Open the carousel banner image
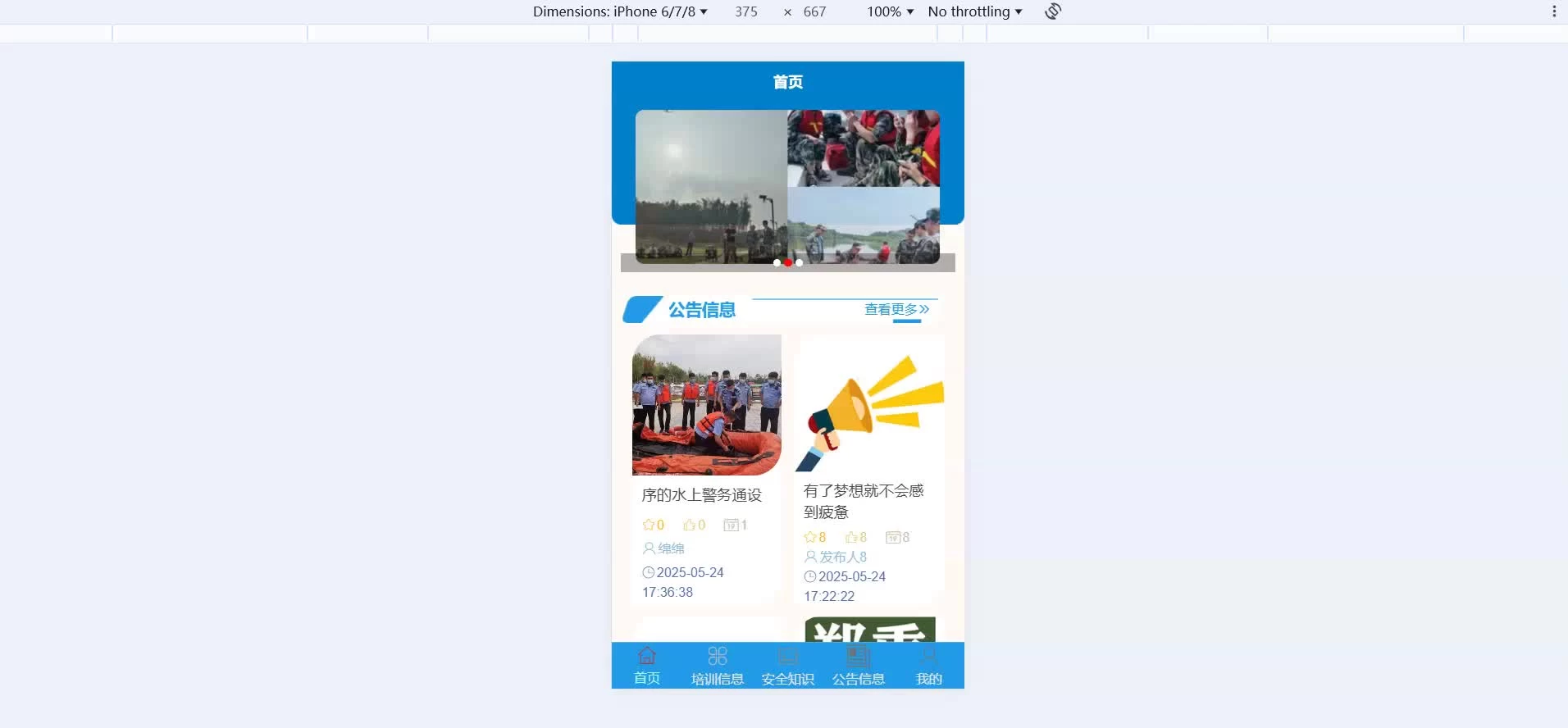Image resolution: width=1568 pixels, height=728 pixels. point(787,187)
